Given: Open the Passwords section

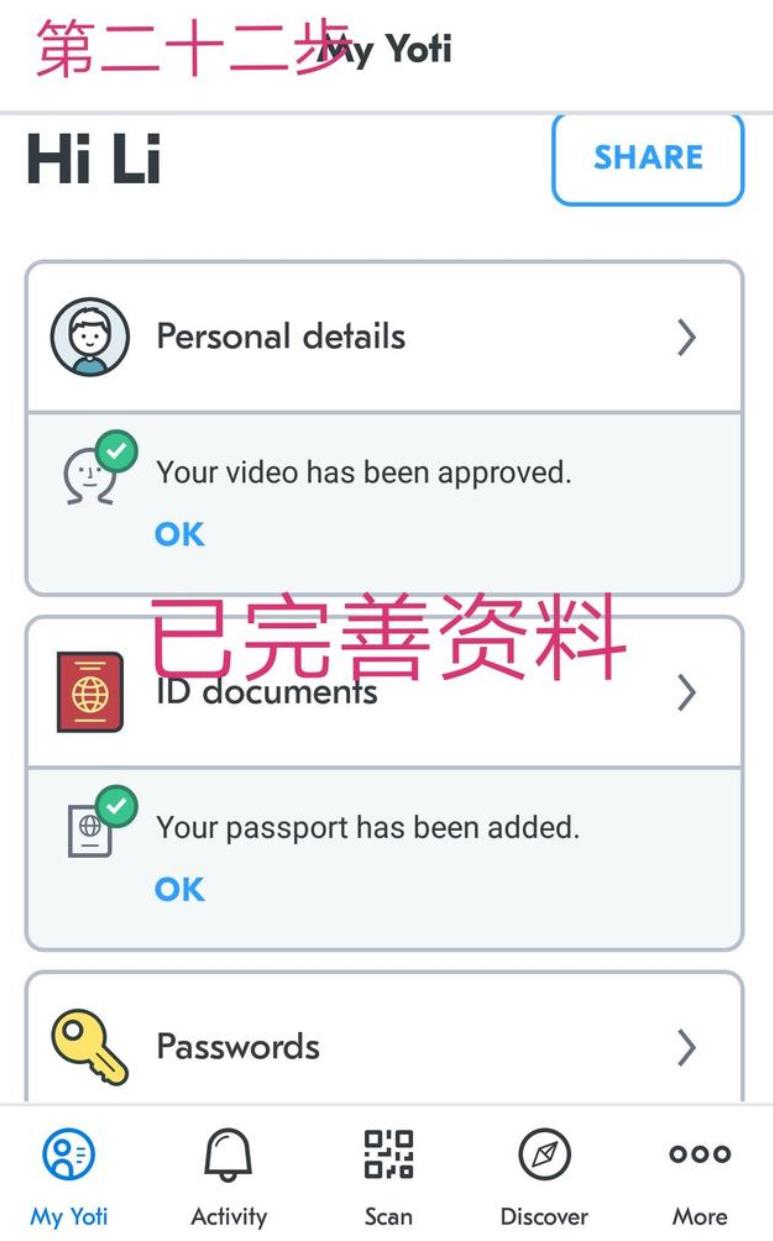Looking at the screenshot, I should pos(384,1047).
